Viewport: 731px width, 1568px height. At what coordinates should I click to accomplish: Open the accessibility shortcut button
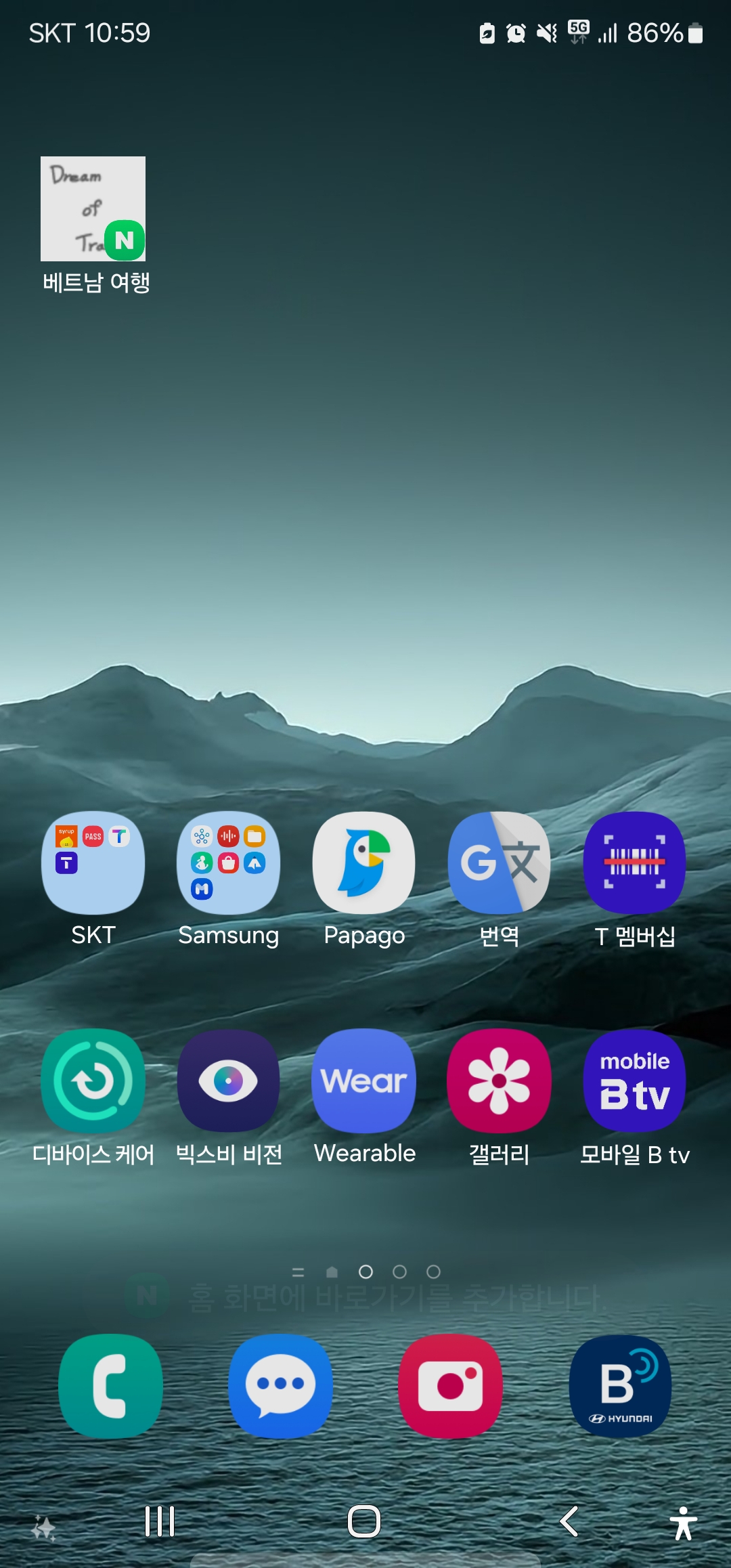click(683, 1523)
